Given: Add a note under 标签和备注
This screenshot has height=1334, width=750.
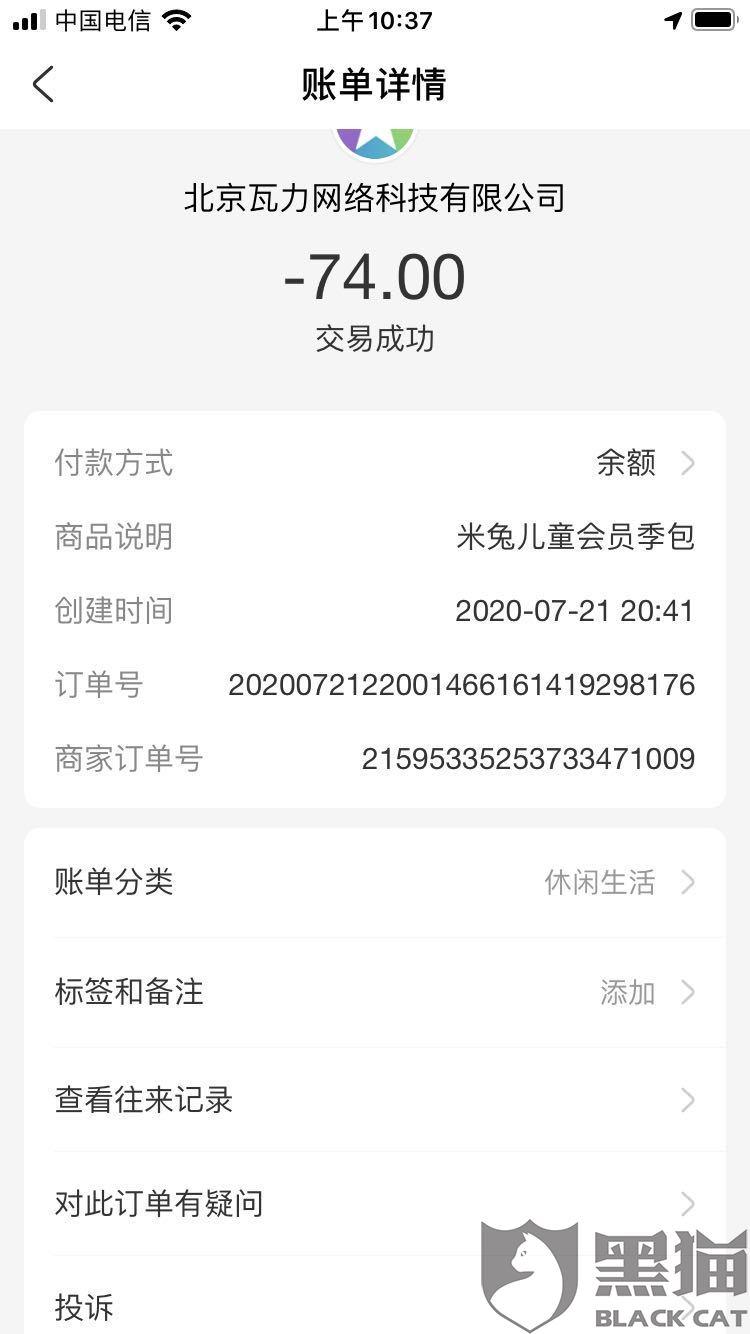Looking at the screenshot, I should (x=375, y=992).
